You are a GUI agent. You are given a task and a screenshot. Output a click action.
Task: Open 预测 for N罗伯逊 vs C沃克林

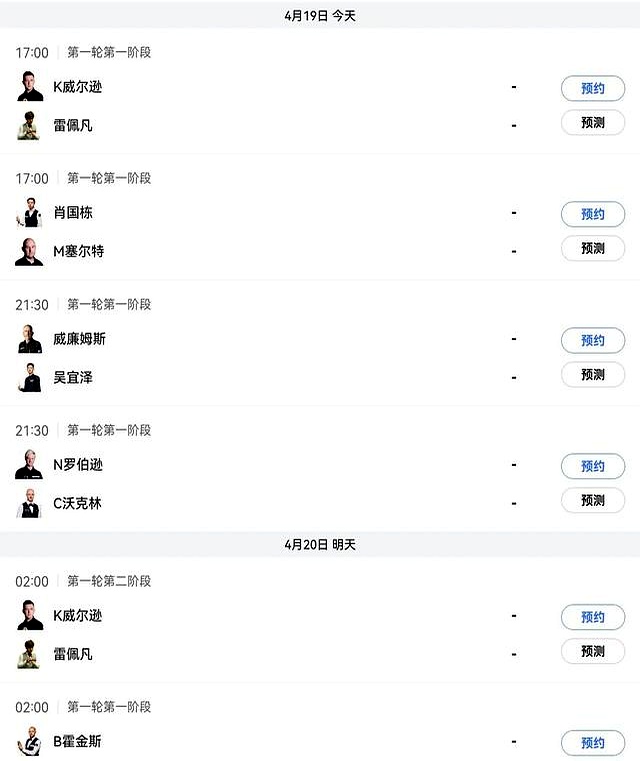pyautogui.click(x=593, y=500)
